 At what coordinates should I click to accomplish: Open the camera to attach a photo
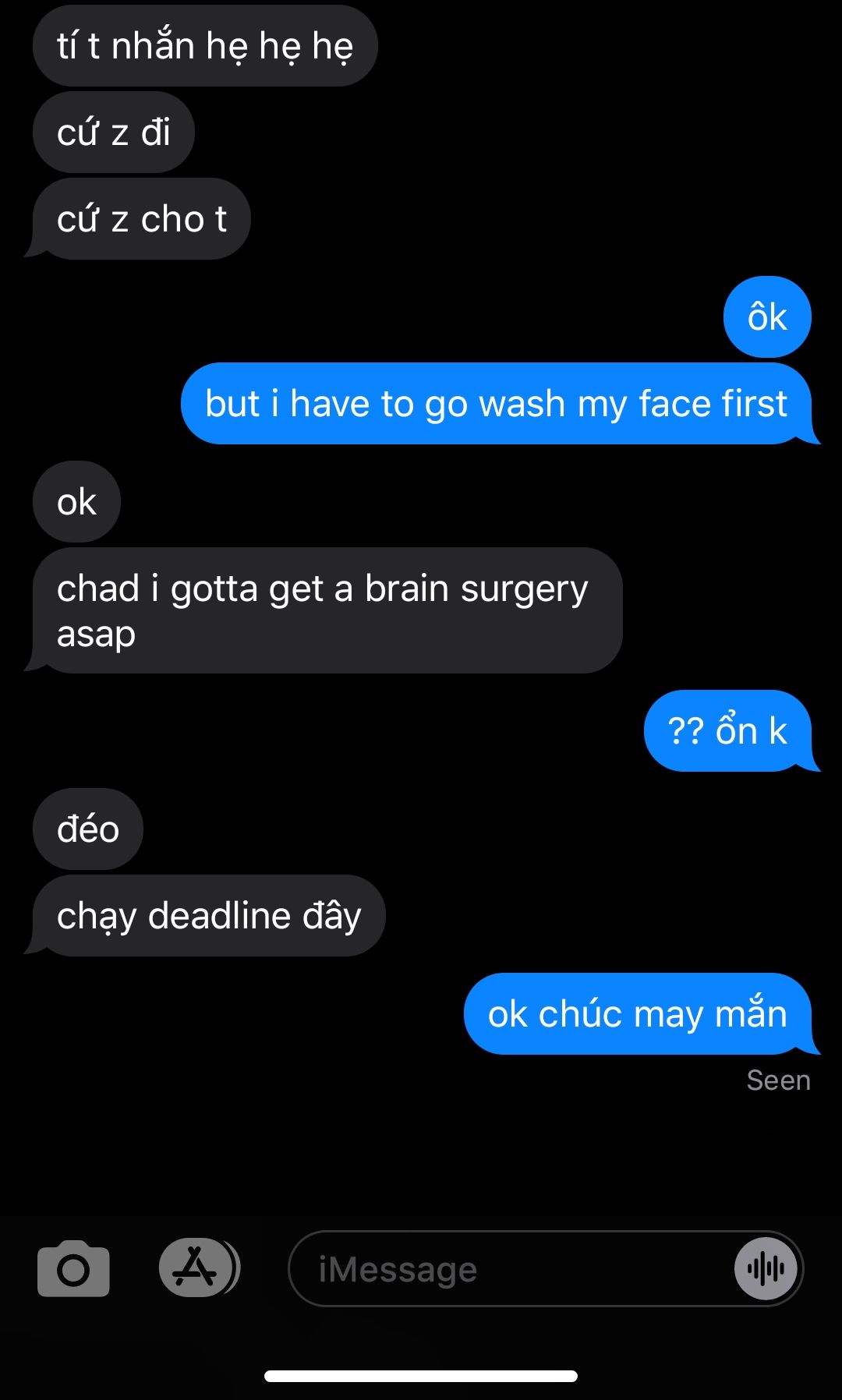click(x=73, y=1268)
